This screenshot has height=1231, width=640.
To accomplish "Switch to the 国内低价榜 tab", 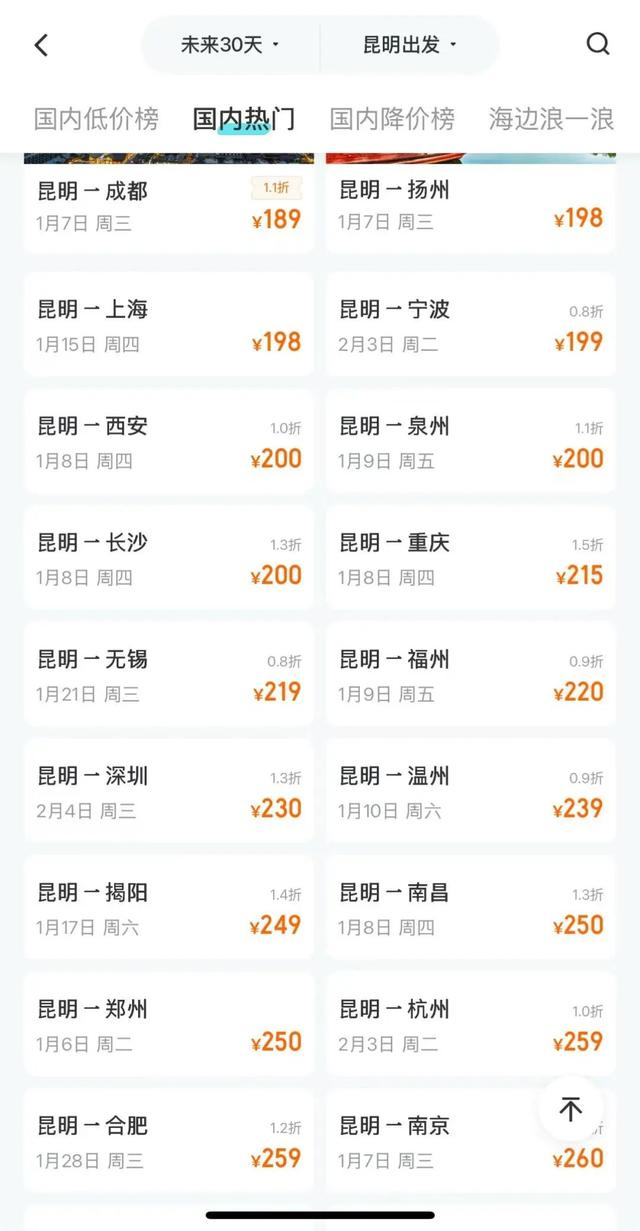I will tap(96, 119).
